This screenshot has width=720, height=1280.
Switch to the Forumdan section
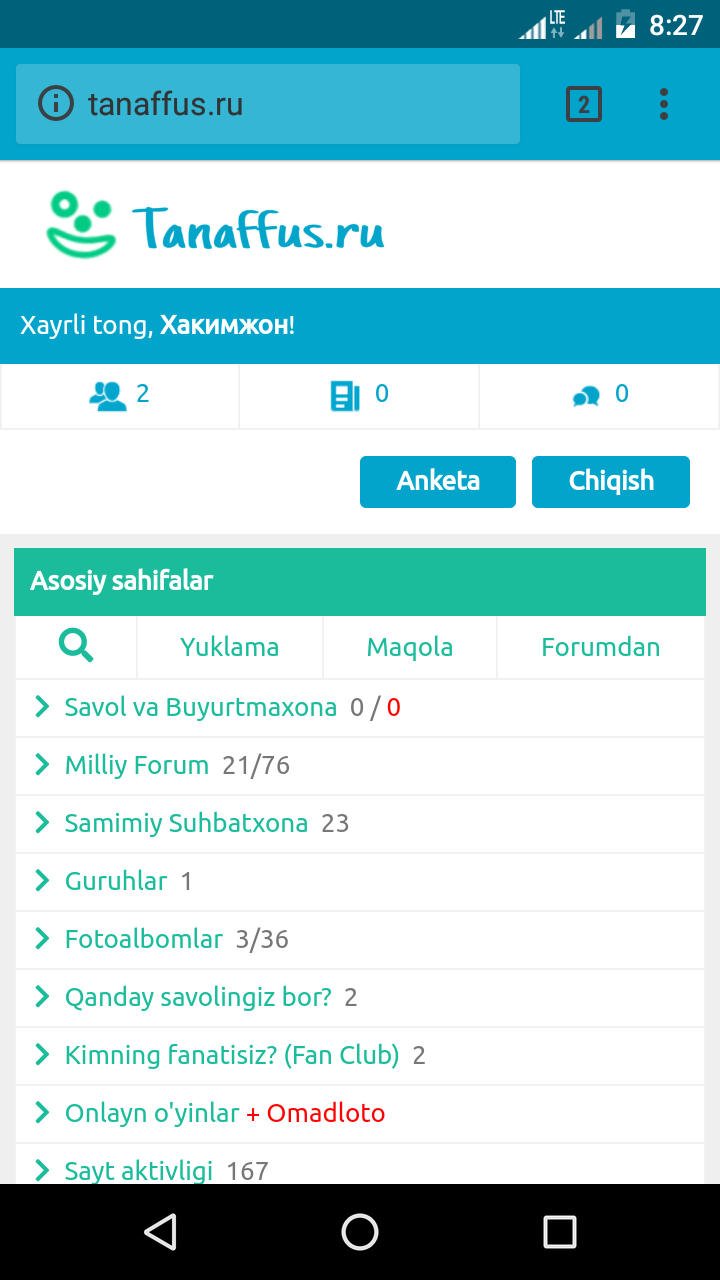[600, 647]
